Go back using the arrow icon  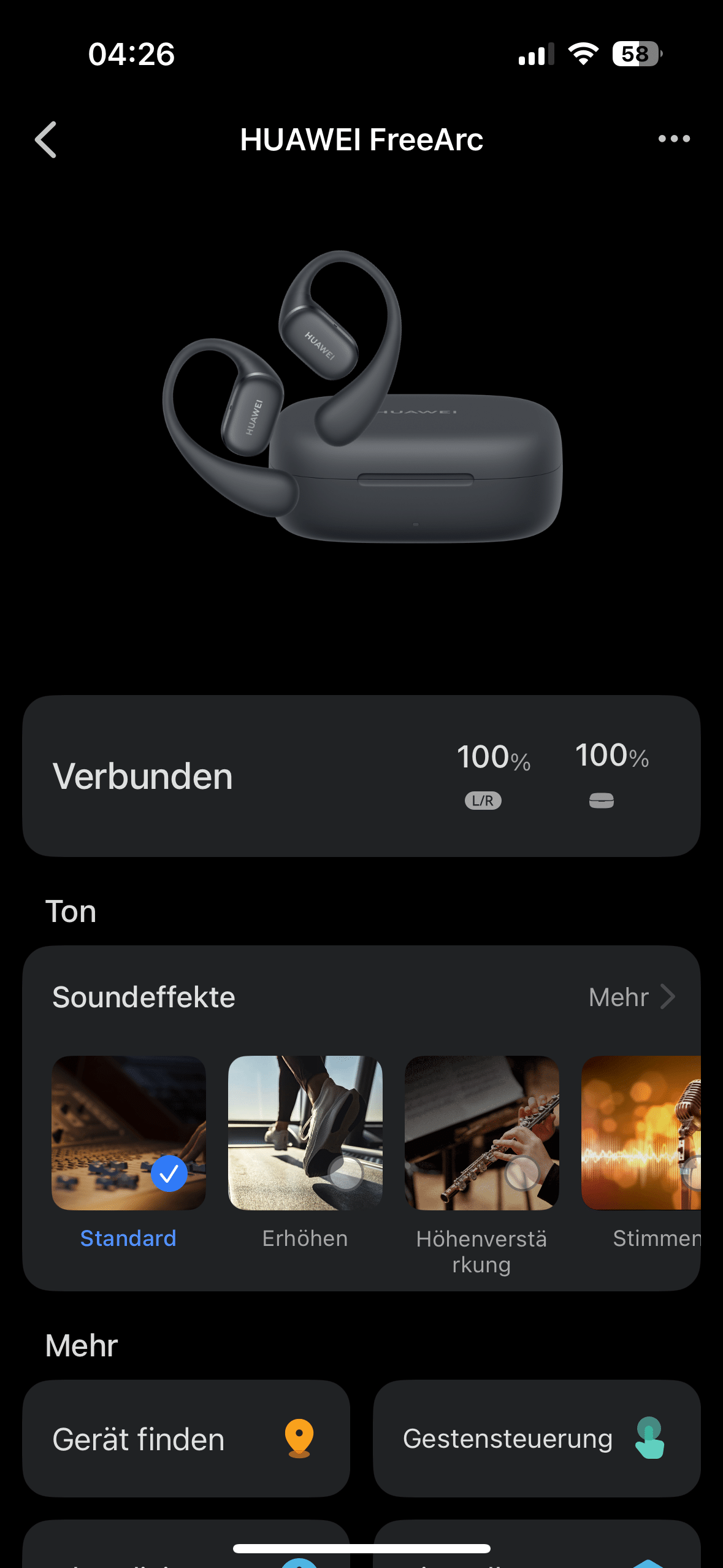(x=46, y=140)
